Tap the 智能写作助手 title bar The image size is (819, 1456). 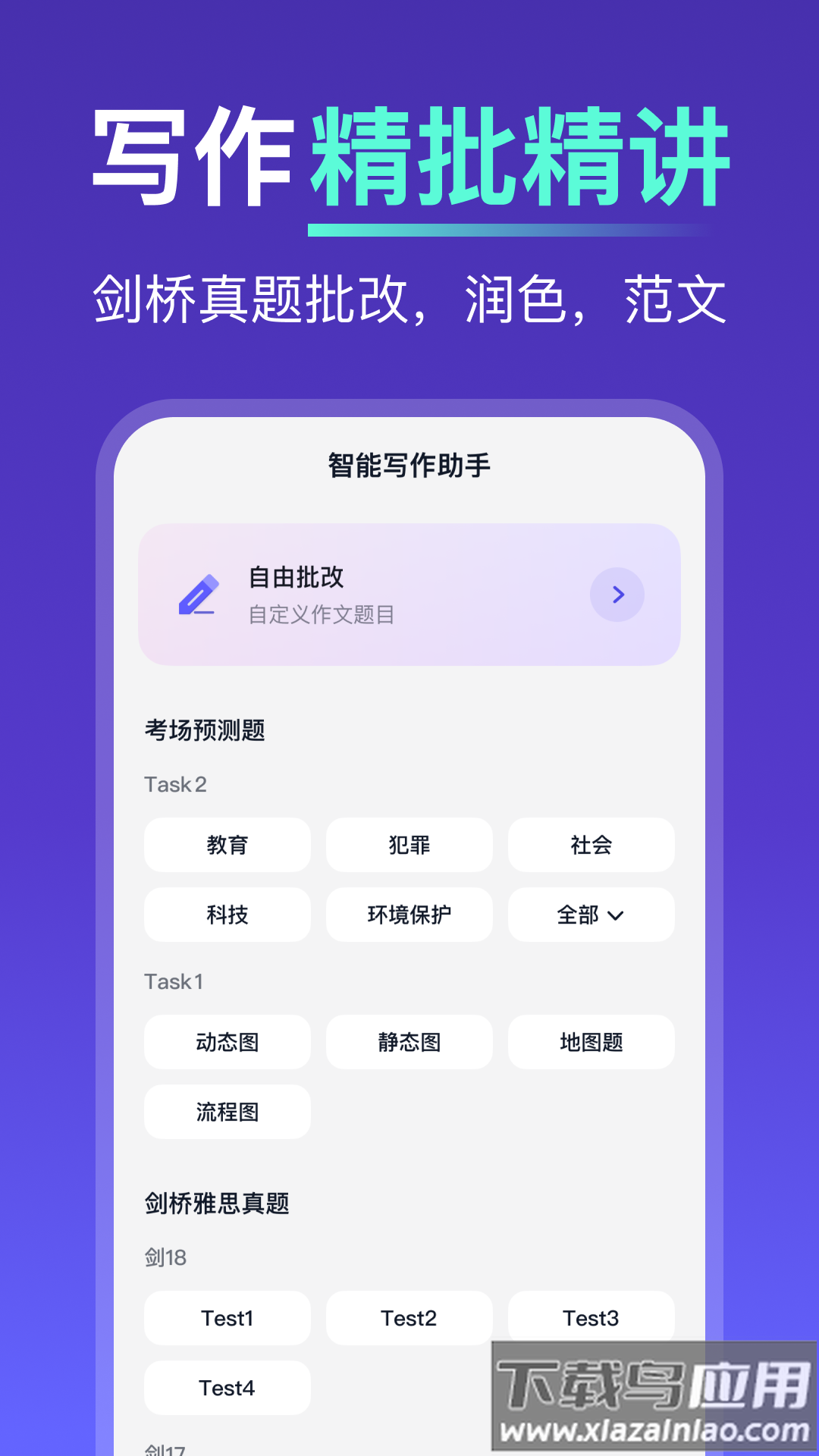click(x=409, y=467)
